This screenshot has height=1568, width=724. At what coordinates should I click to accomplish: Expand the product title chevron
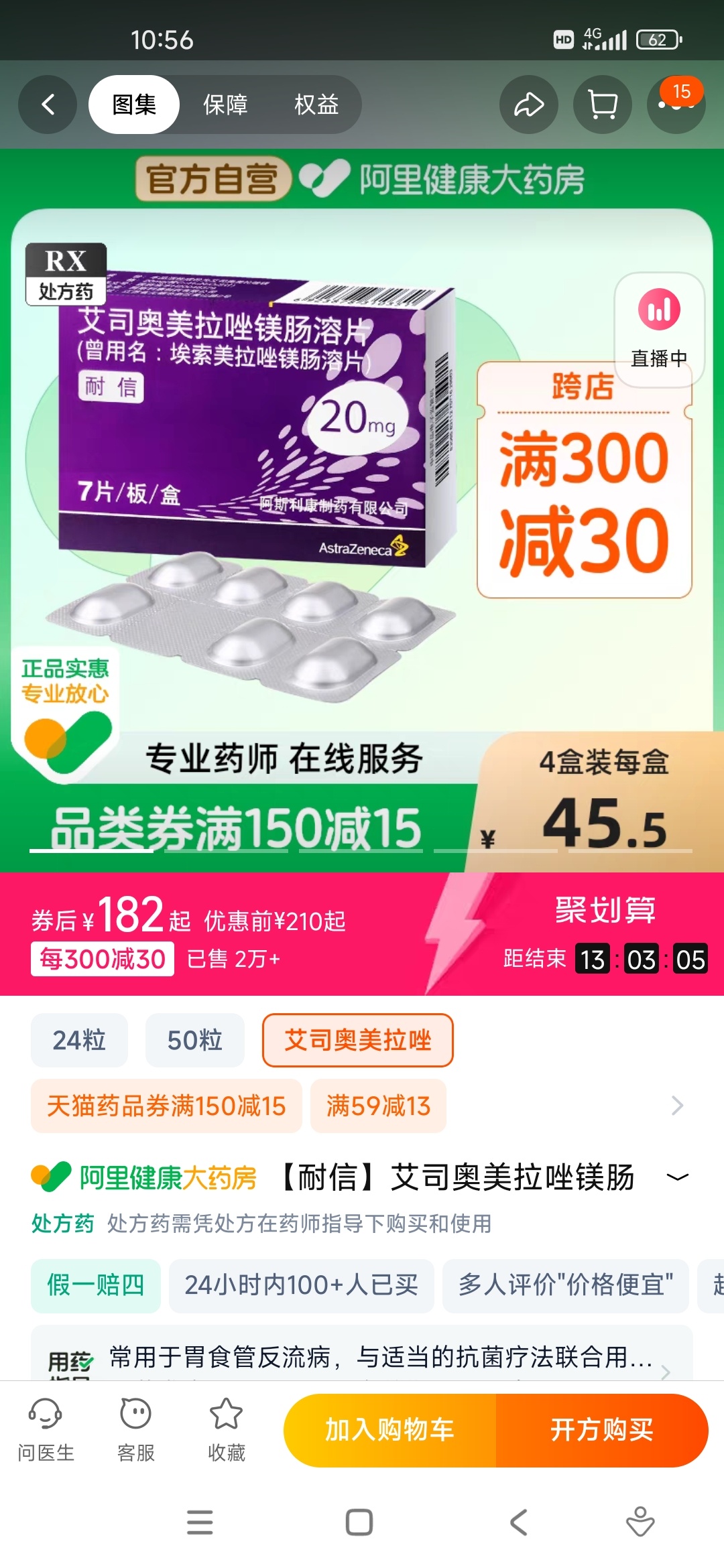pyautogui.click(x=677, y=1177)
